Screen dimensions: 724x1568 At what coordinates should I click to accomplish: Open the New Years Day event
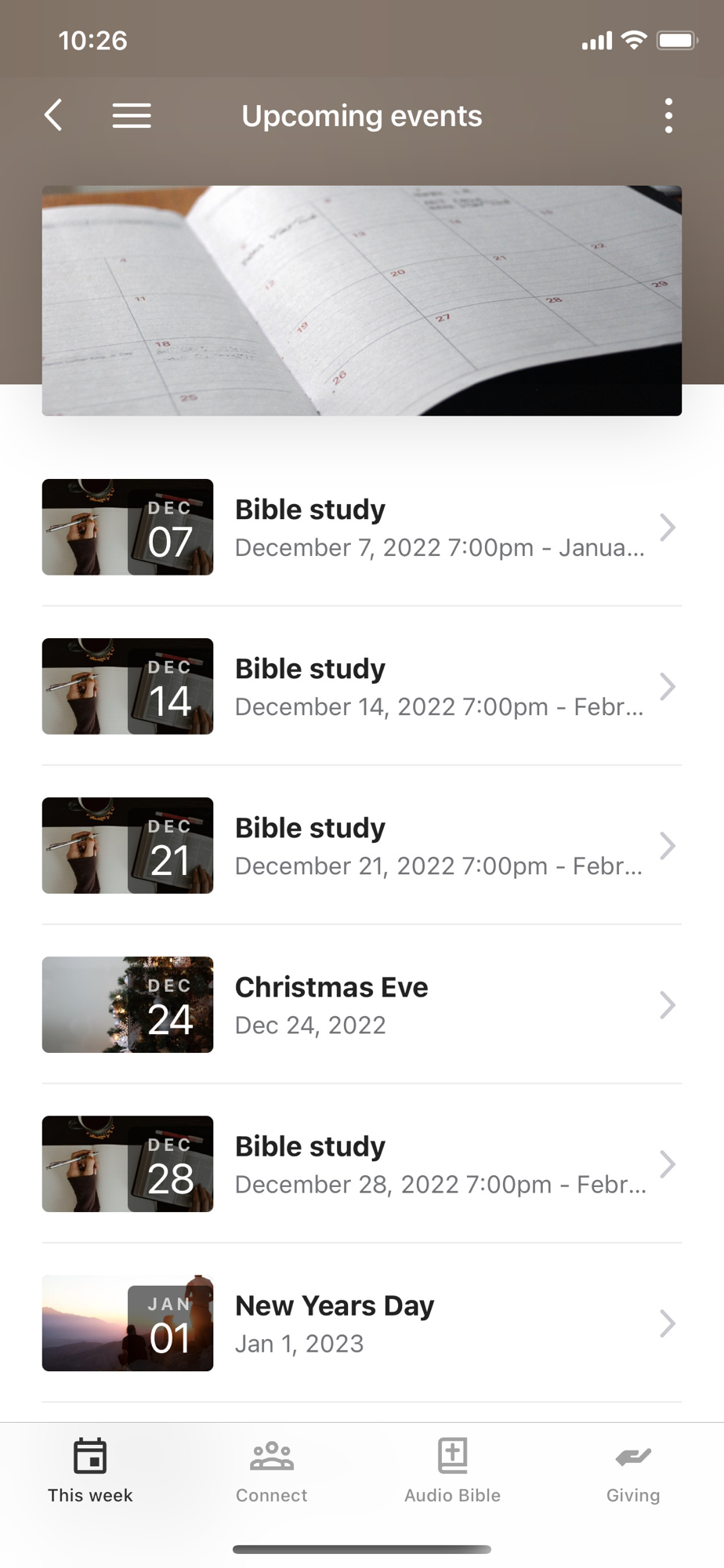361,1323
